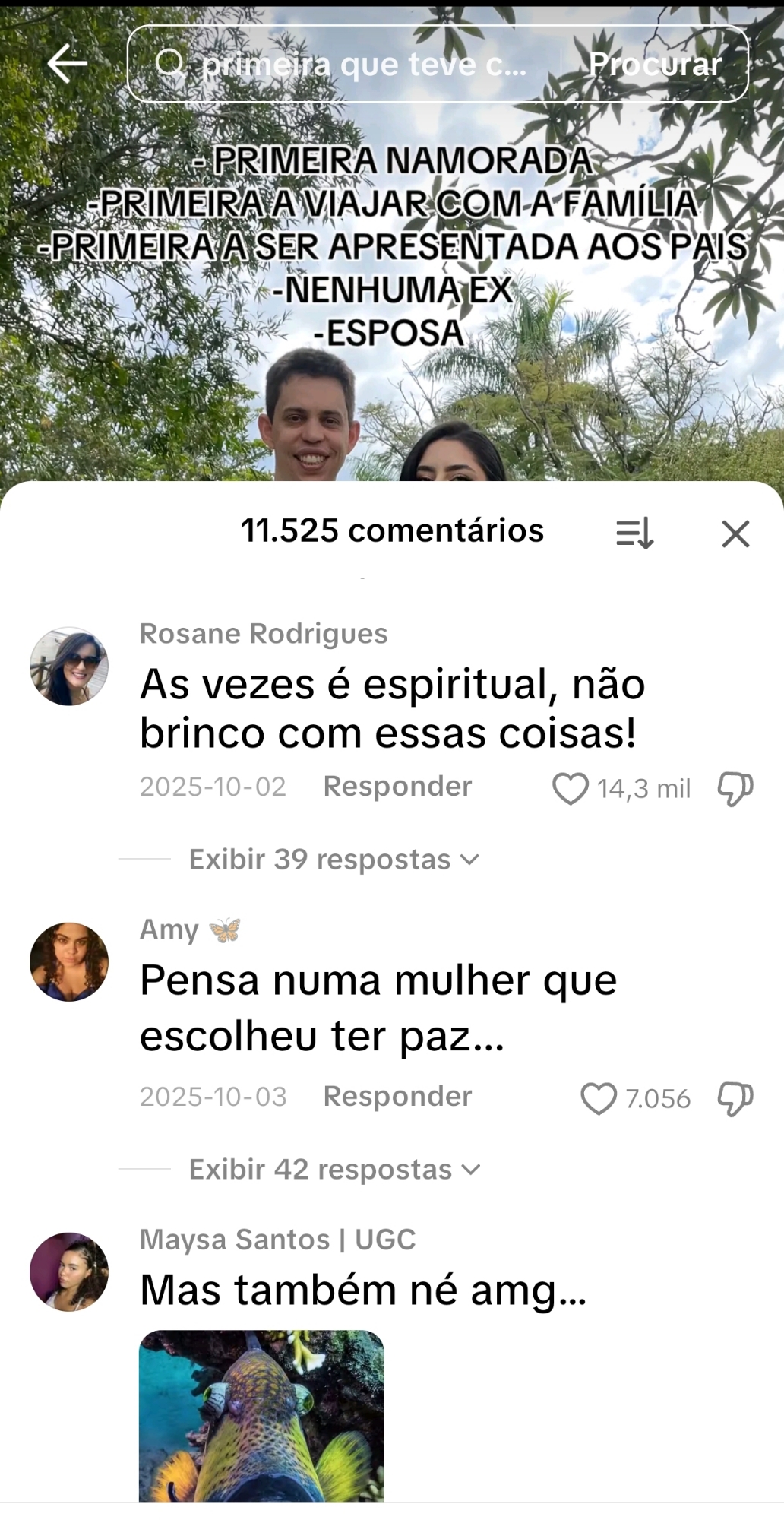Tap the Procurar button
This screenshot has height=1520, width=784.
(x=655, y=65)
